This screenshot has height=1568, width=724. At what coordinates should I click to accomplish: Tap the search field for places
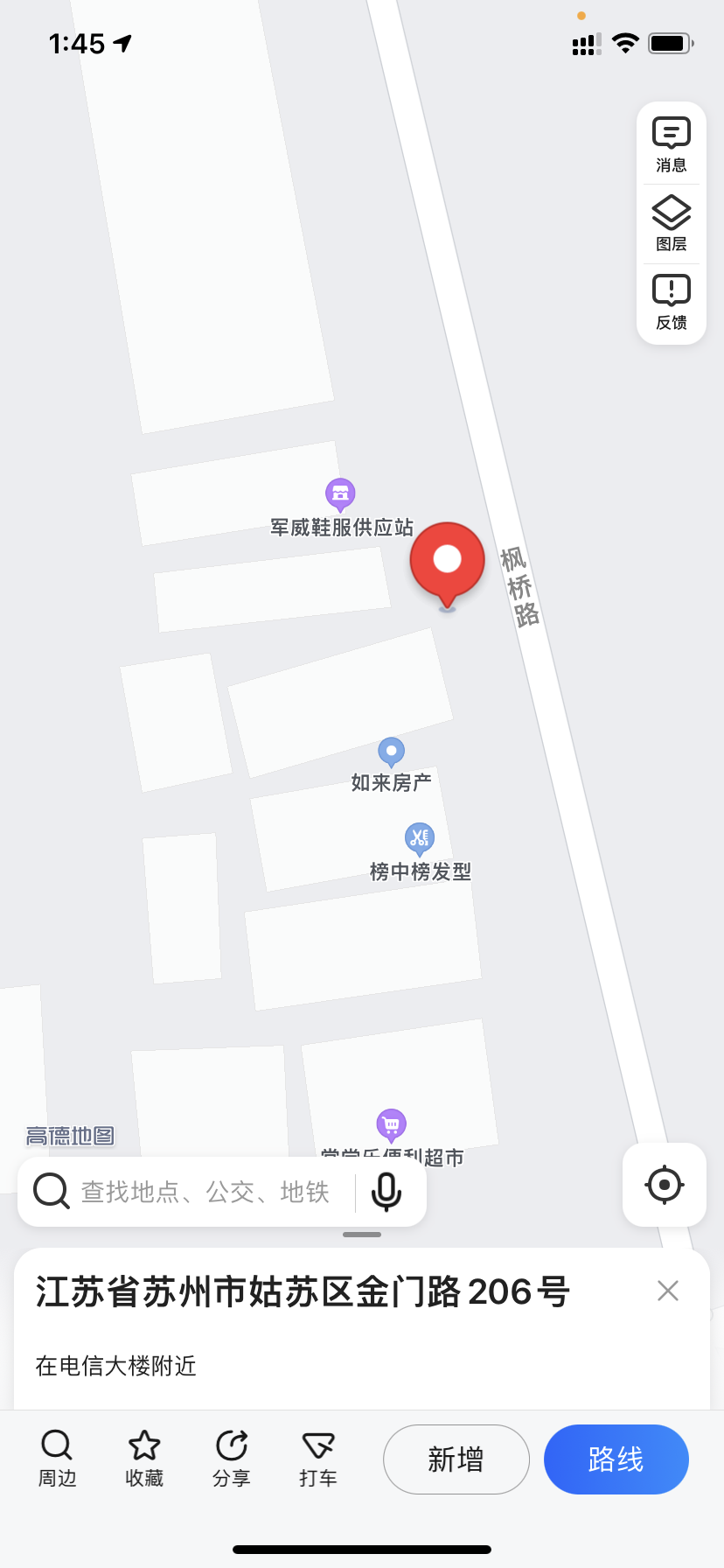pyautogui.click(x=205, y=1192)
